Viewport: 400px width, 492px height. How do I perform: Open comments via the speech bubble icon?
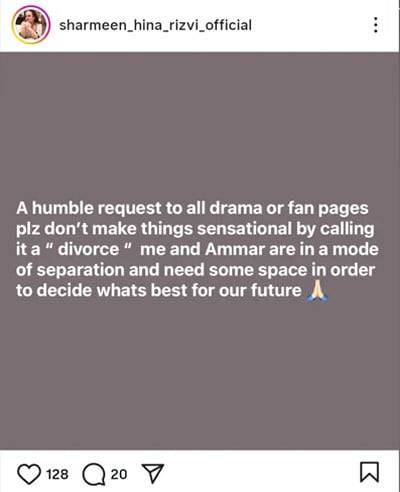(94, 474)
